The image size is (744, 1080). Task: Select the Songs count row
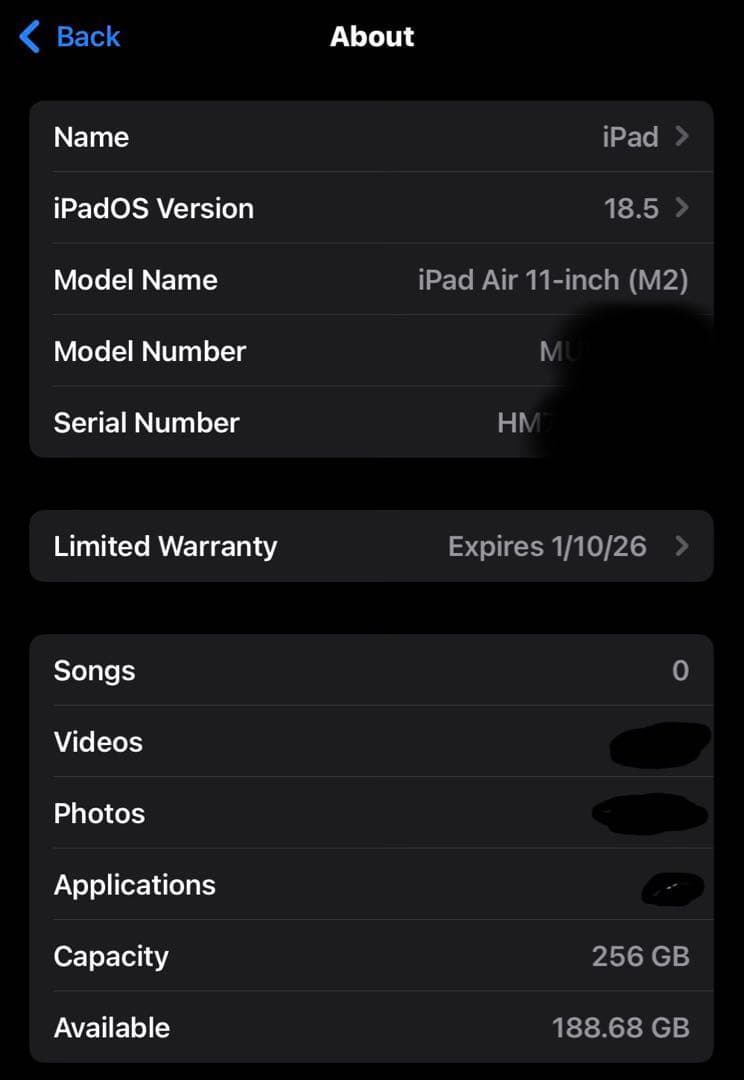point(300,671)
